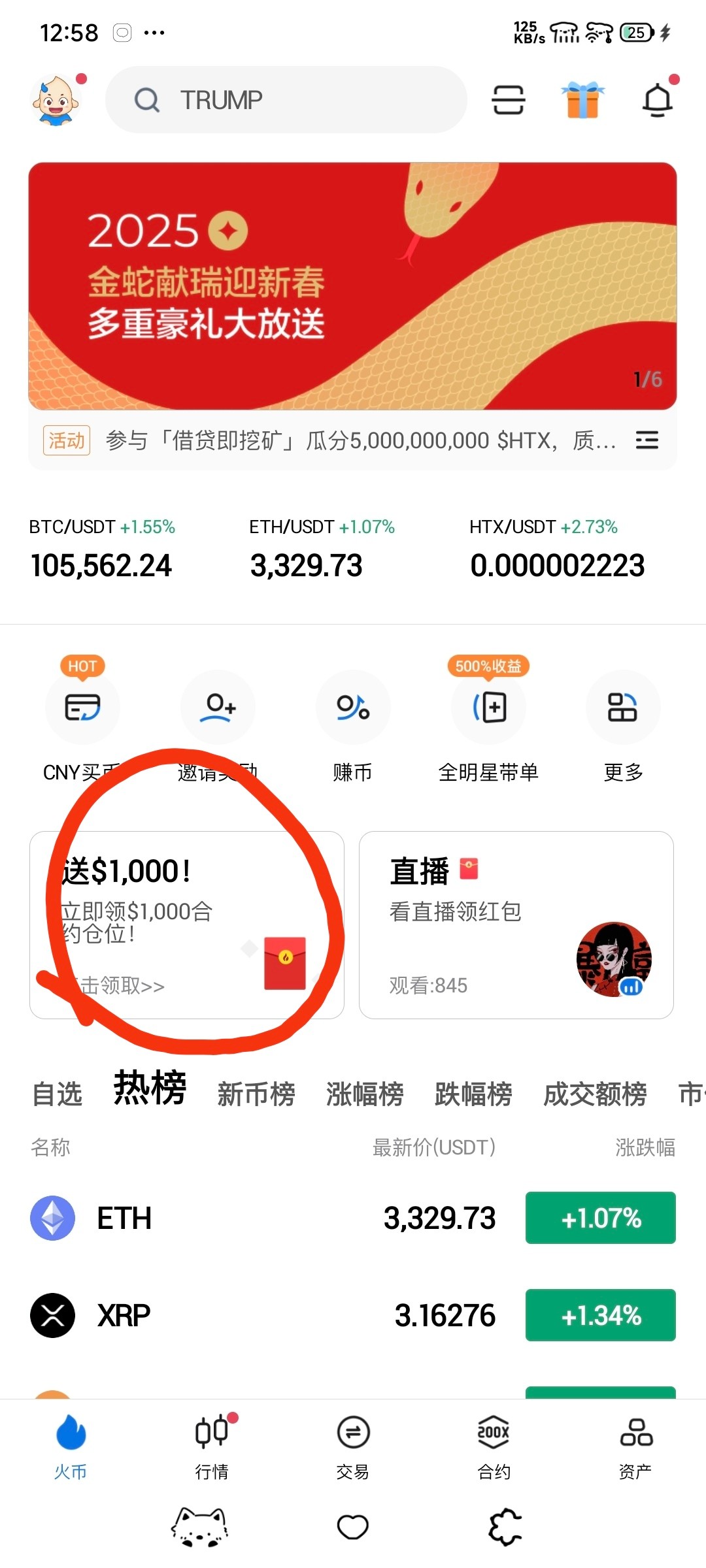Open the scan icon

(x=508, y=100)
